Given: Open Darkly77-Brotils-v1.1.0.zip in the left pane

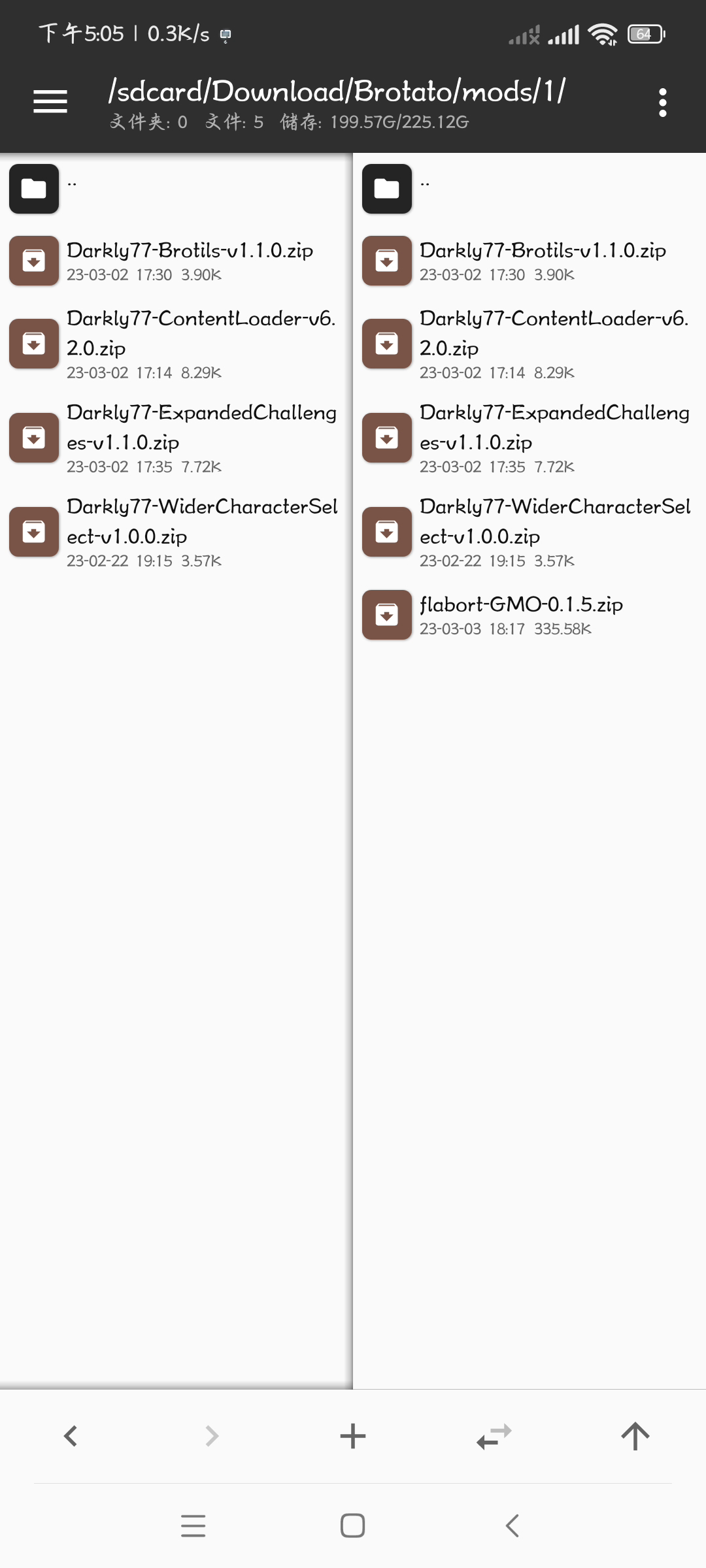Looking at the screenshot, I should coord(176,261).
